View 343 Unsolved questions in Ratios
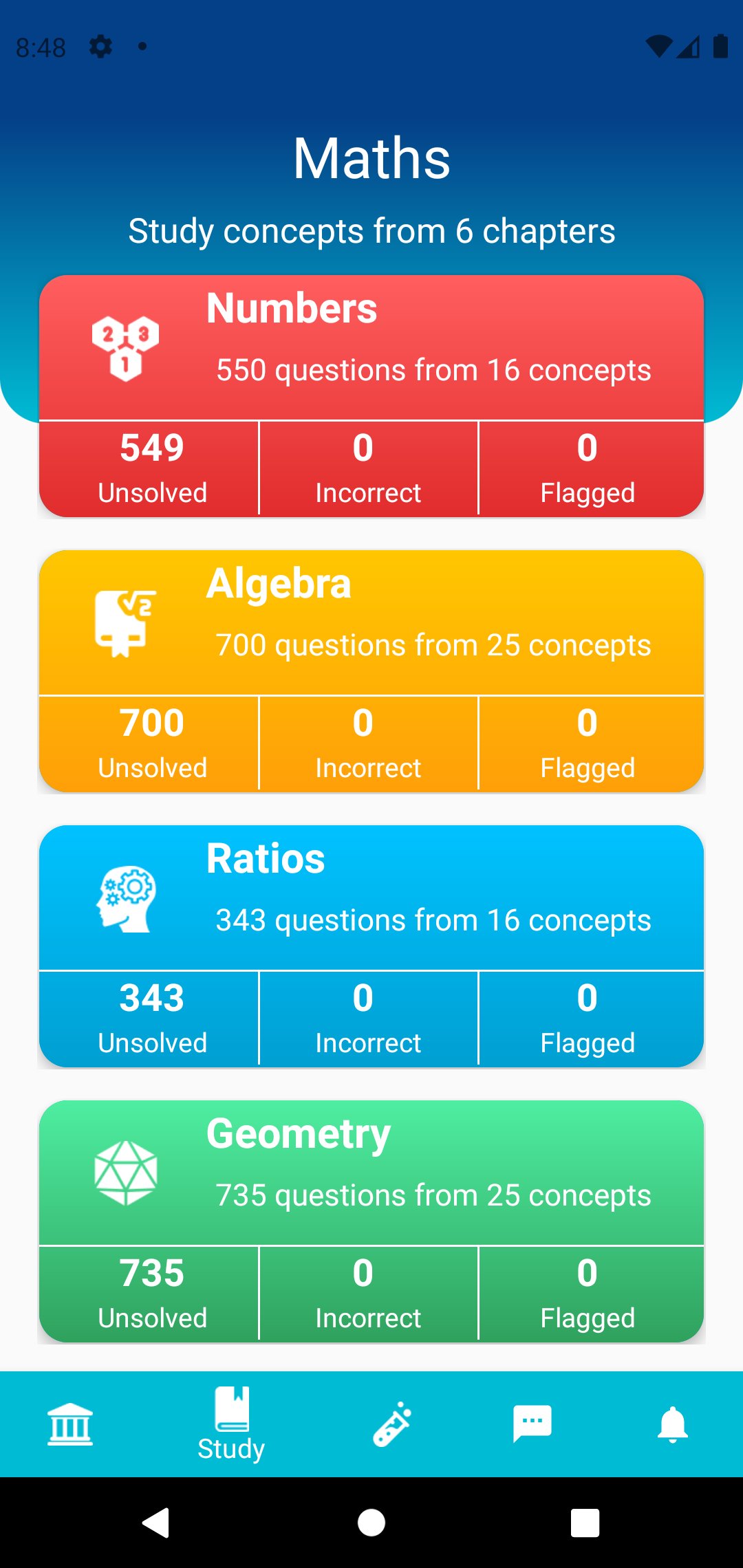Screen dimensions: 743x1568 click(149, 1019)
